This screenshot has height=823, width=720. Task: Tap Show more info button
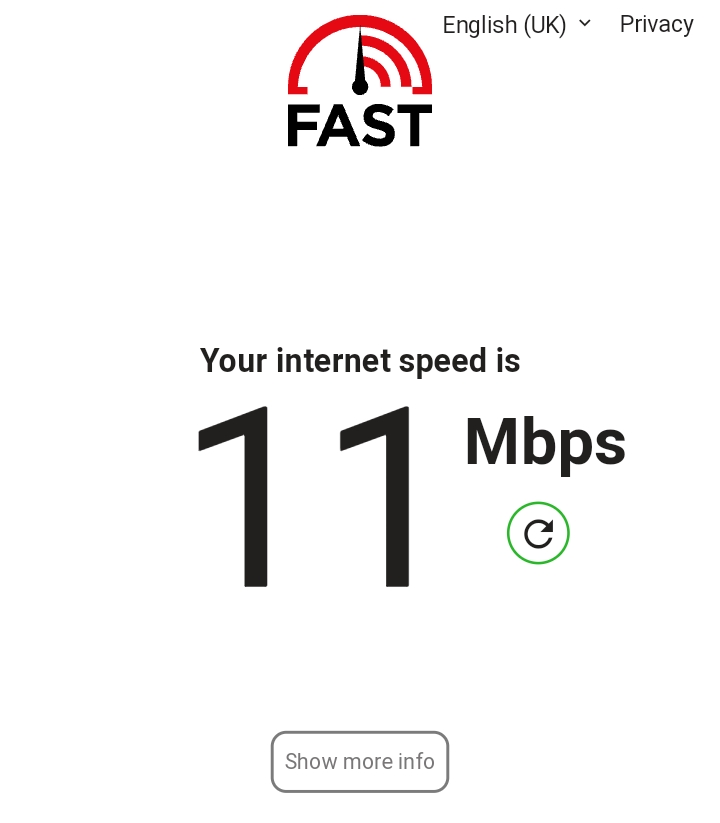pyautogui.click(x=360, y=762)
